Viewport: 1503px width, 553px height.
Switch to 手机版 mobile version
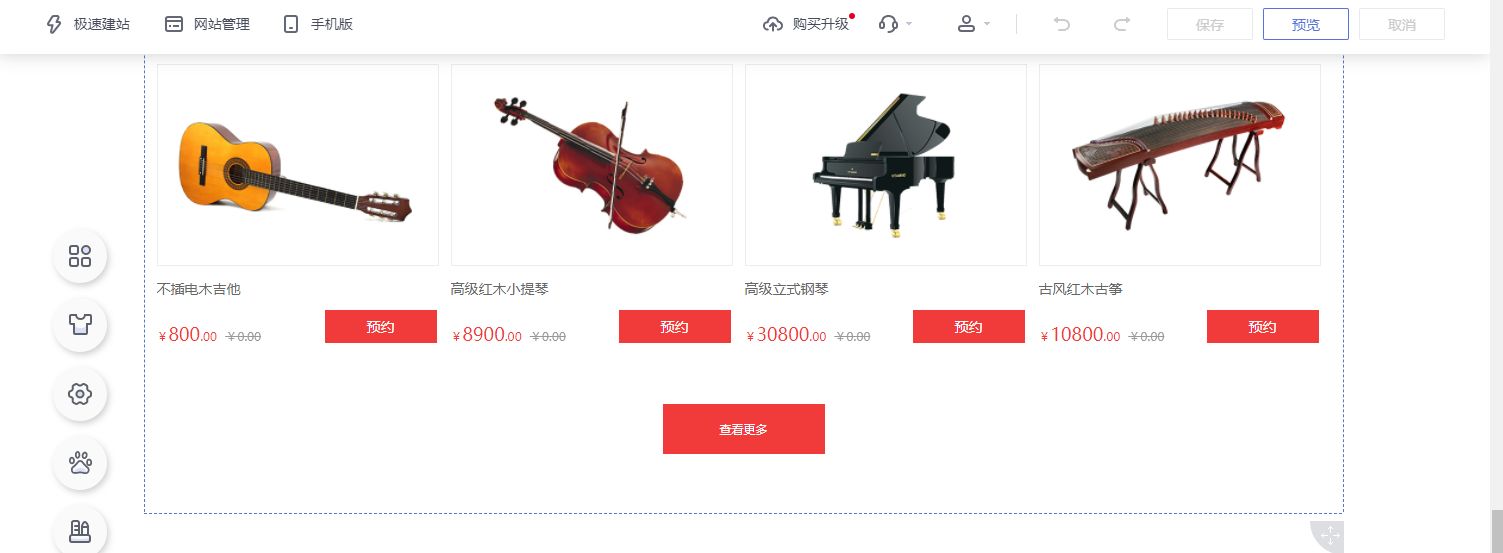tap(318, 24)
